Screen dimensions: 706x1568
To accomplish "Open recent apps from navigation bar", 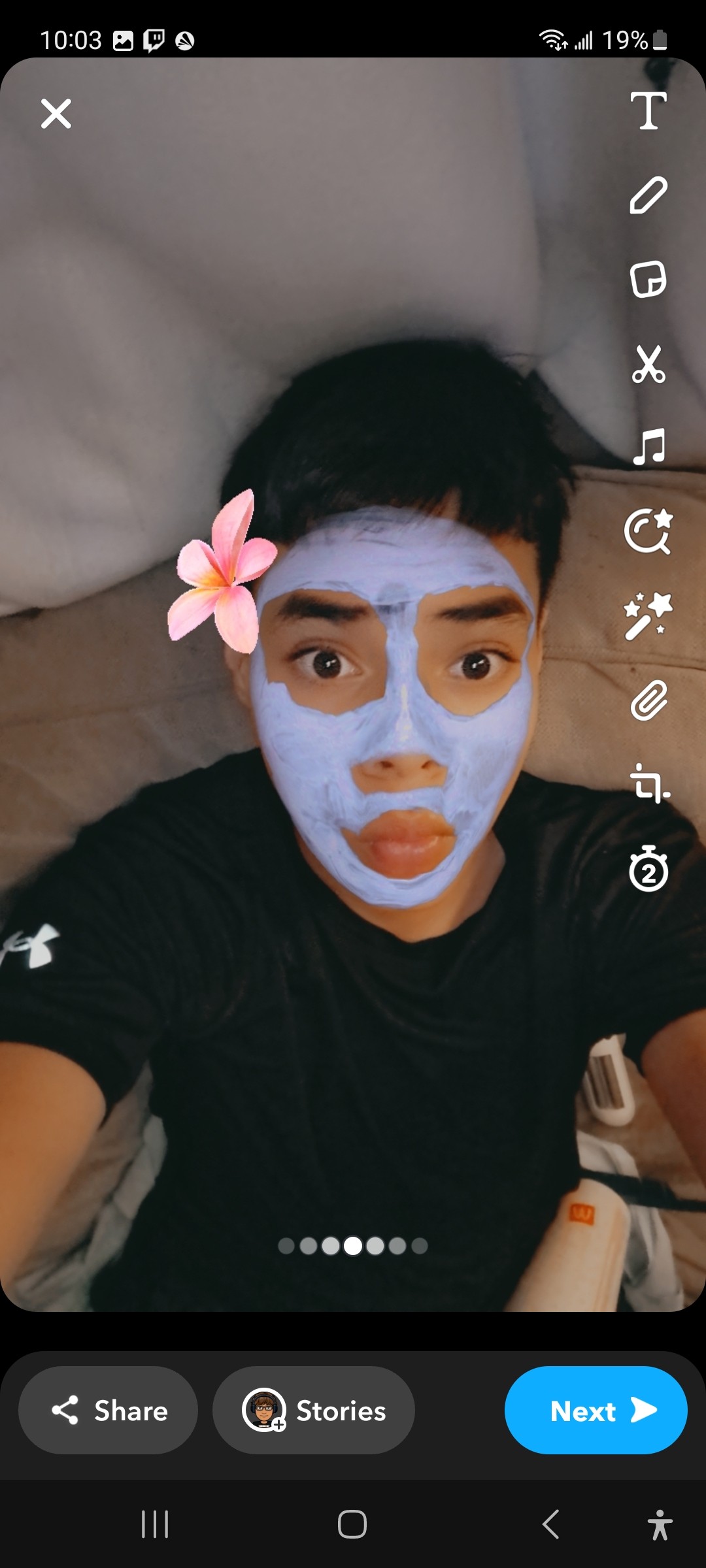I will click(155, 1524).
